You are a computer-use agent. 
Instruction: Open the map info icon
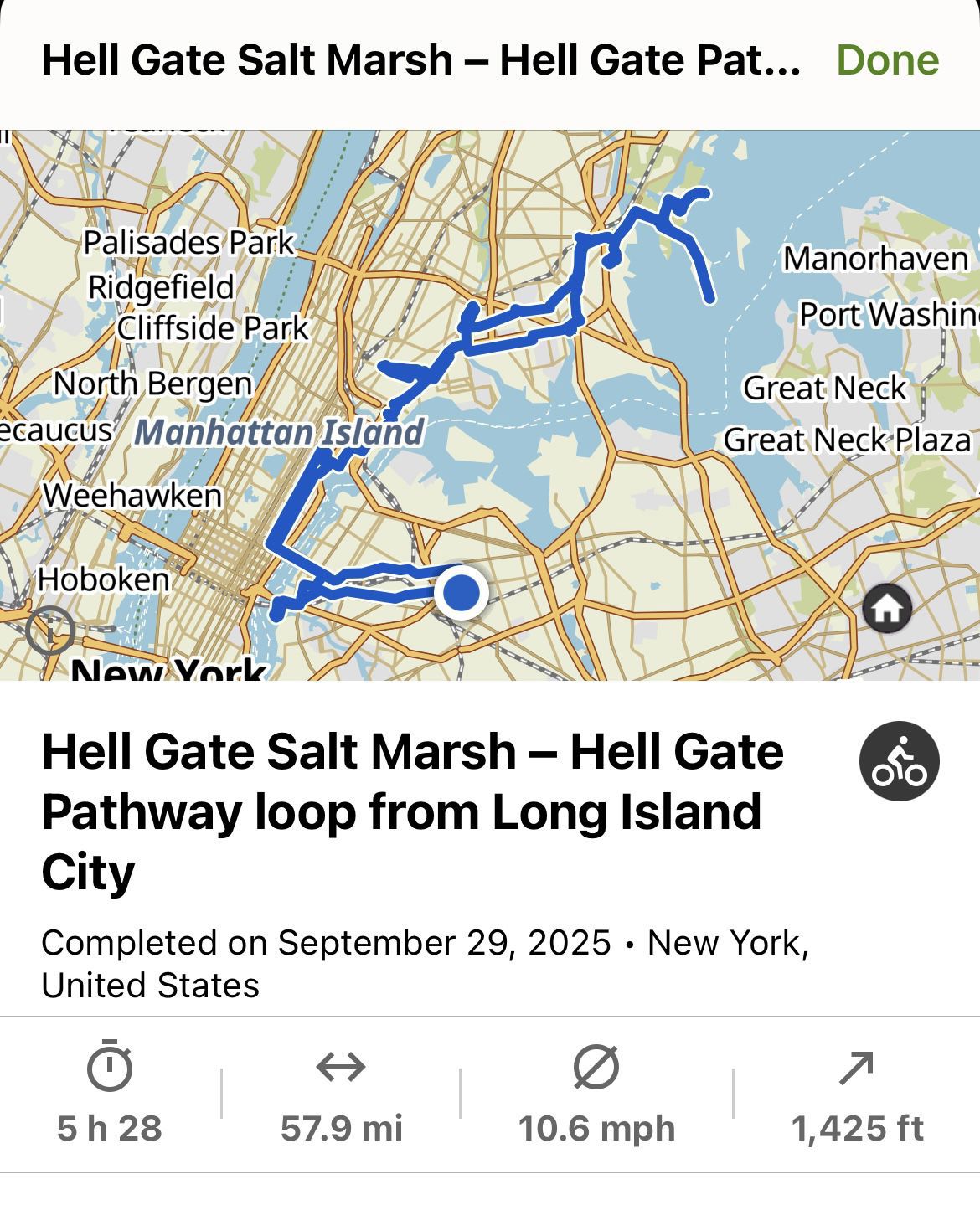50,630
